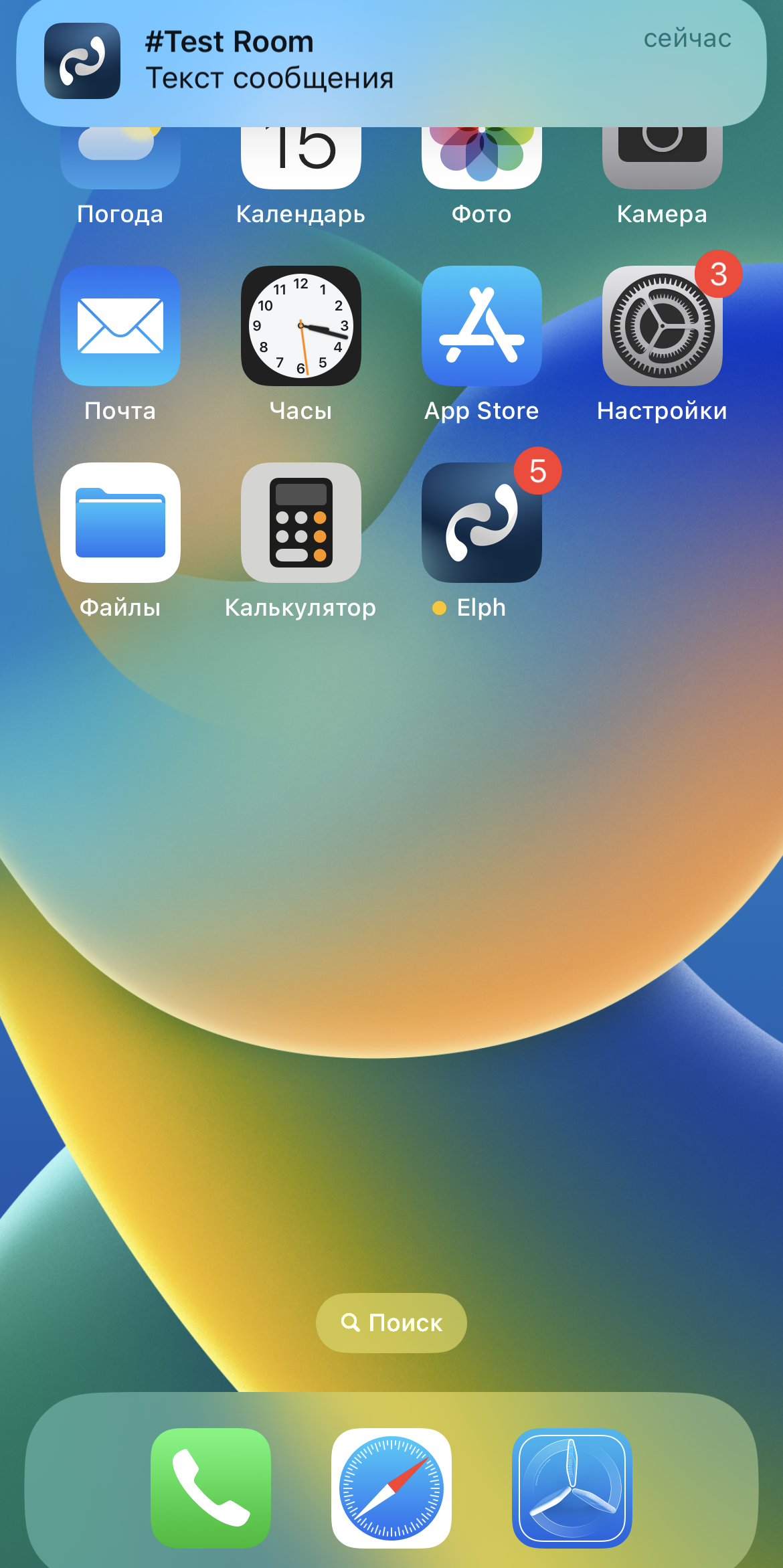Launch the Калькулятор calculator app
Viewport: 783px width, 1568px height.
pos(301,523)
